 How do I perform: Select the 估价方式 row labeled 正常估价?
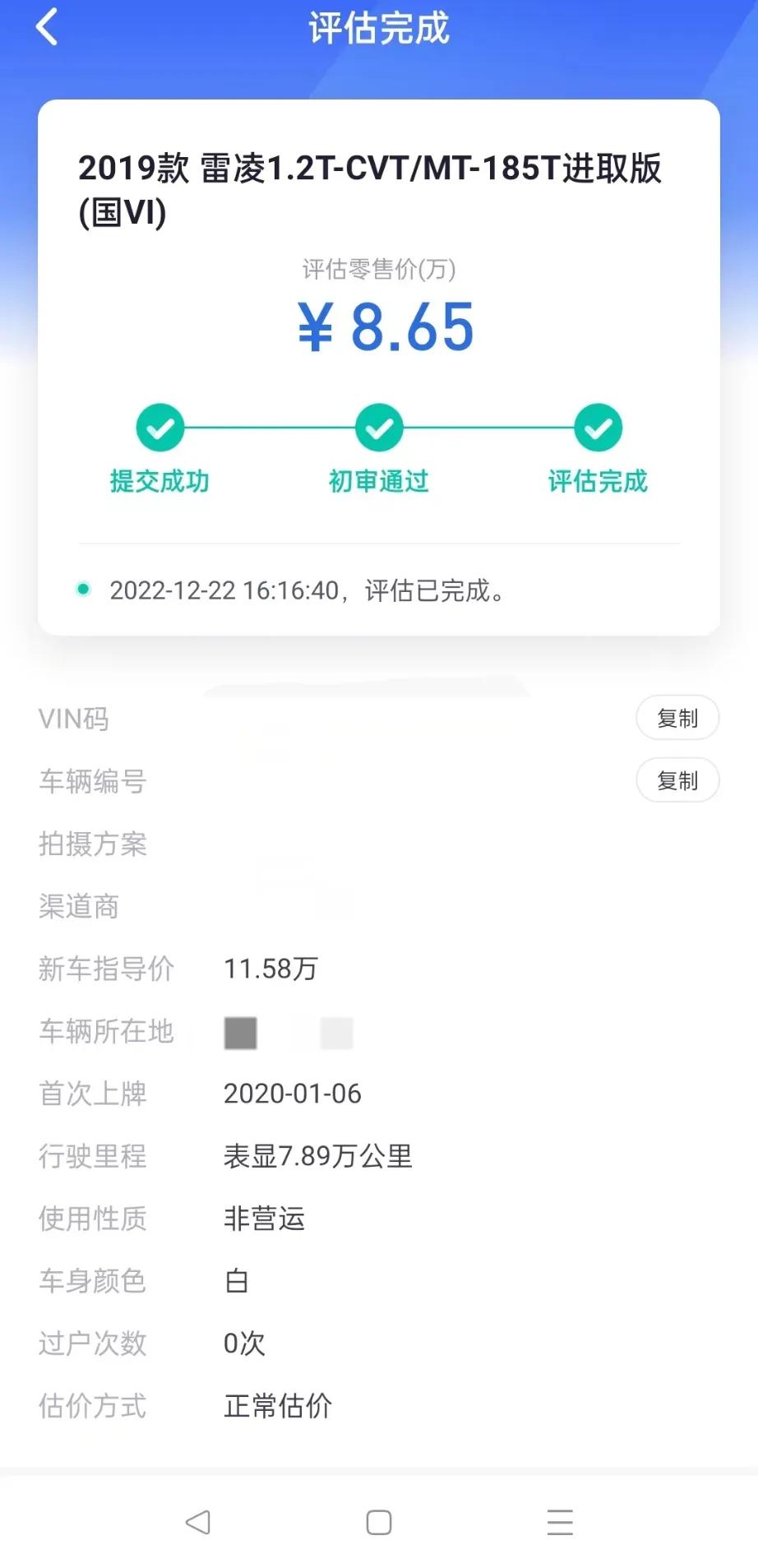tap(278, 1406)
